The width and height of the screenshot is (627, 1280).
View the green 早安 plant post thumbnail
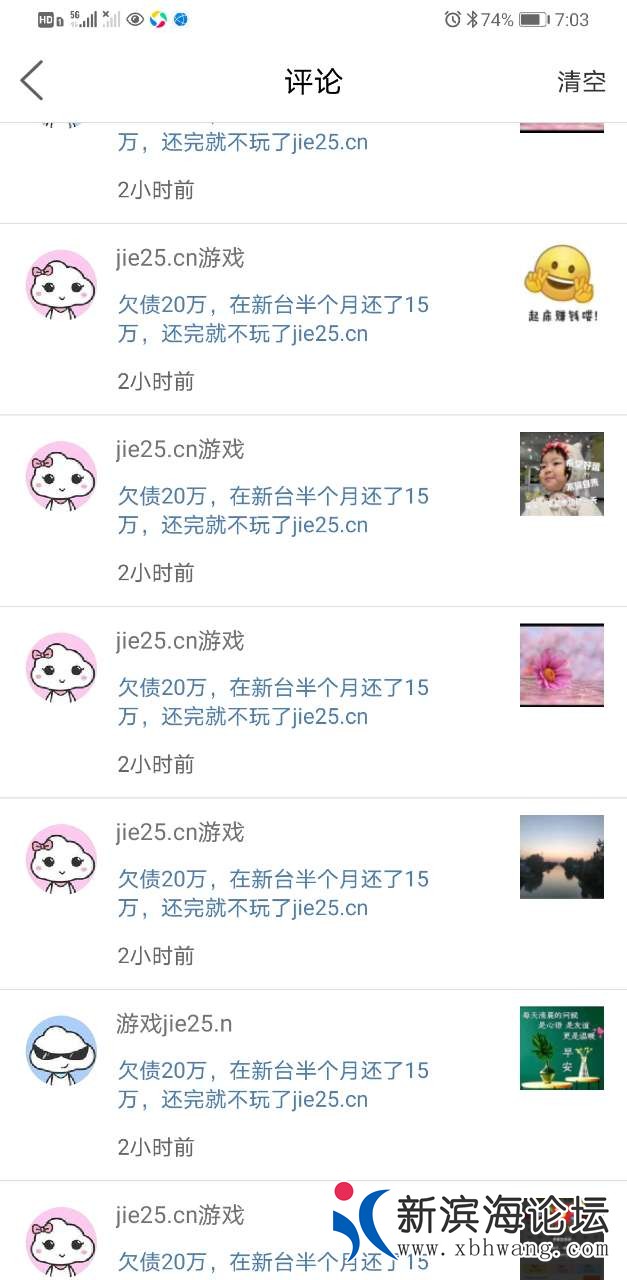pyautogui.click(x=561, y=1048)
